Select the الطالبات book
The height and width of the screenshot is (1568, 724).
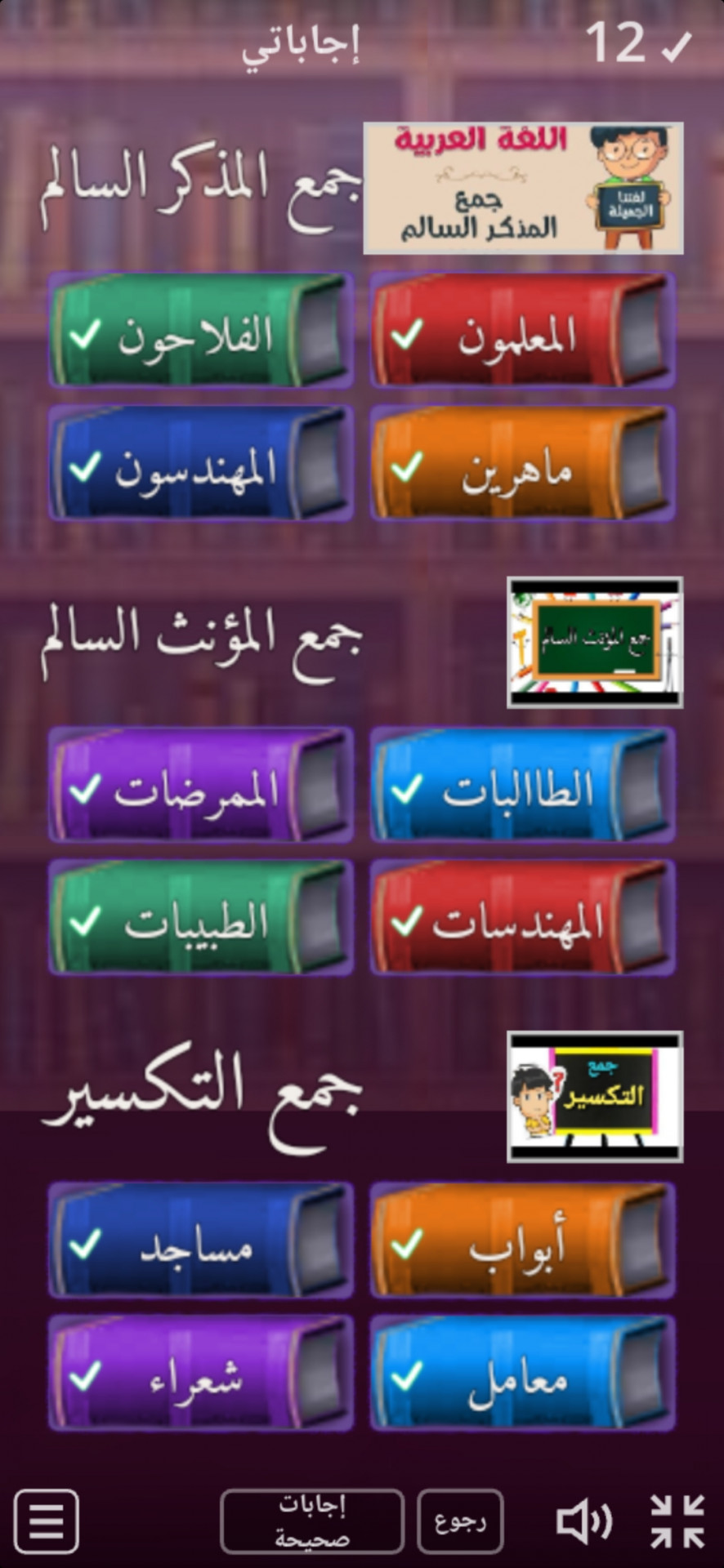click(521, 786)
